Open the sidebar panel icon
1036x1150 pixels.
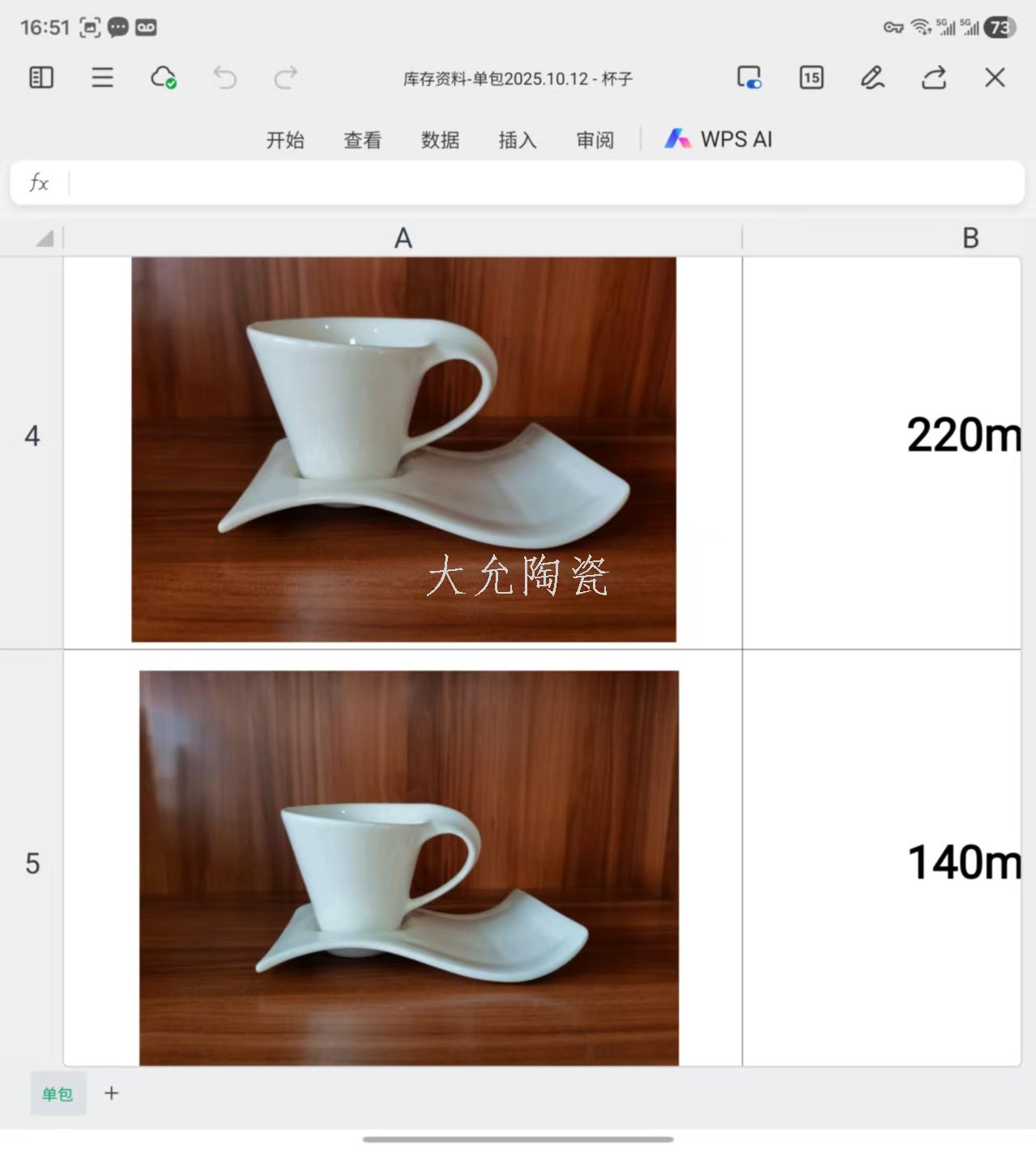point(41,78)
